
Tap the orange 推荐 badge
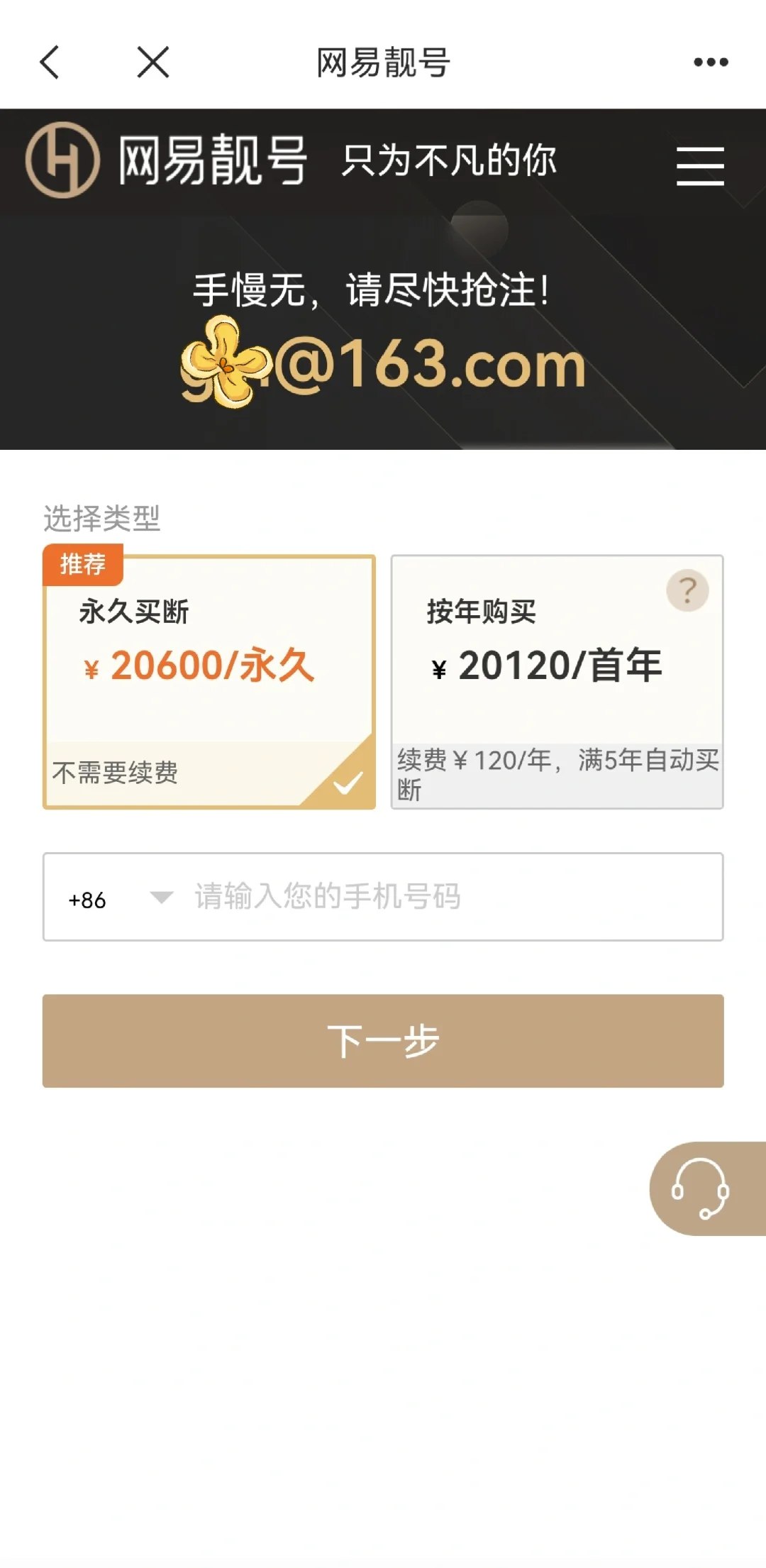tap(84, 564)
